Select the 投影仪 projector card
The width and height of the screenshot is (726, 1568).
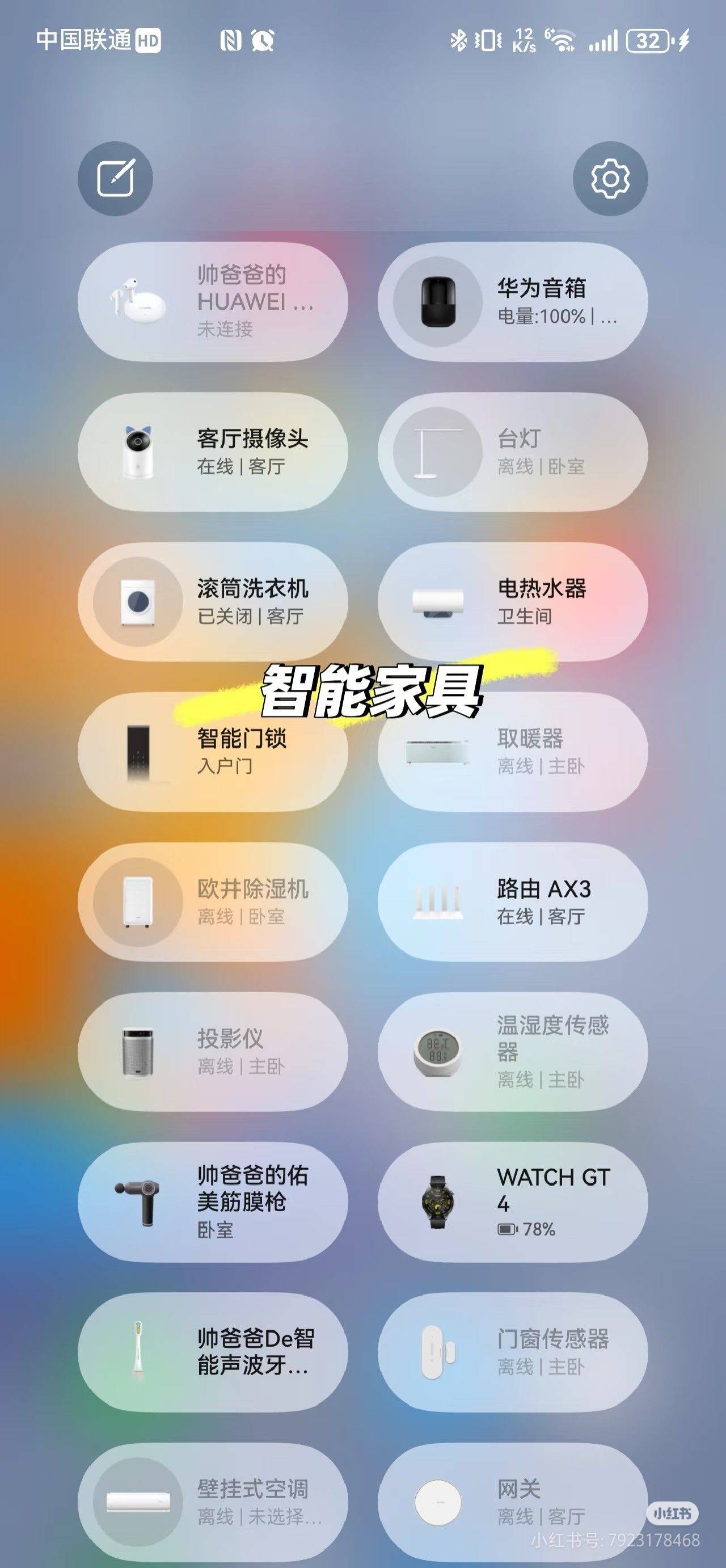point(213,1052)
